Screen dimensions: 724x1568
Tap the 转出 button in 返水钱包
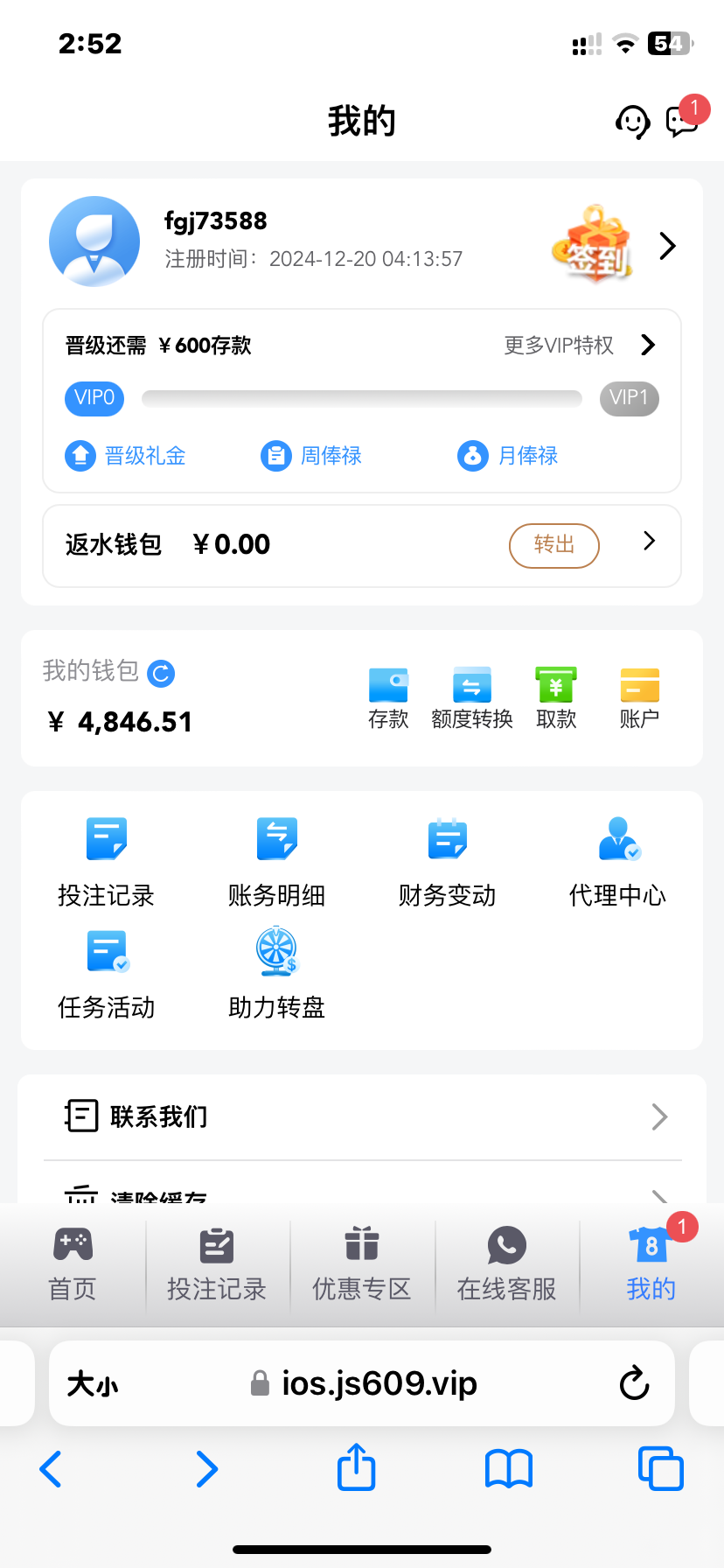coord(553,545)
